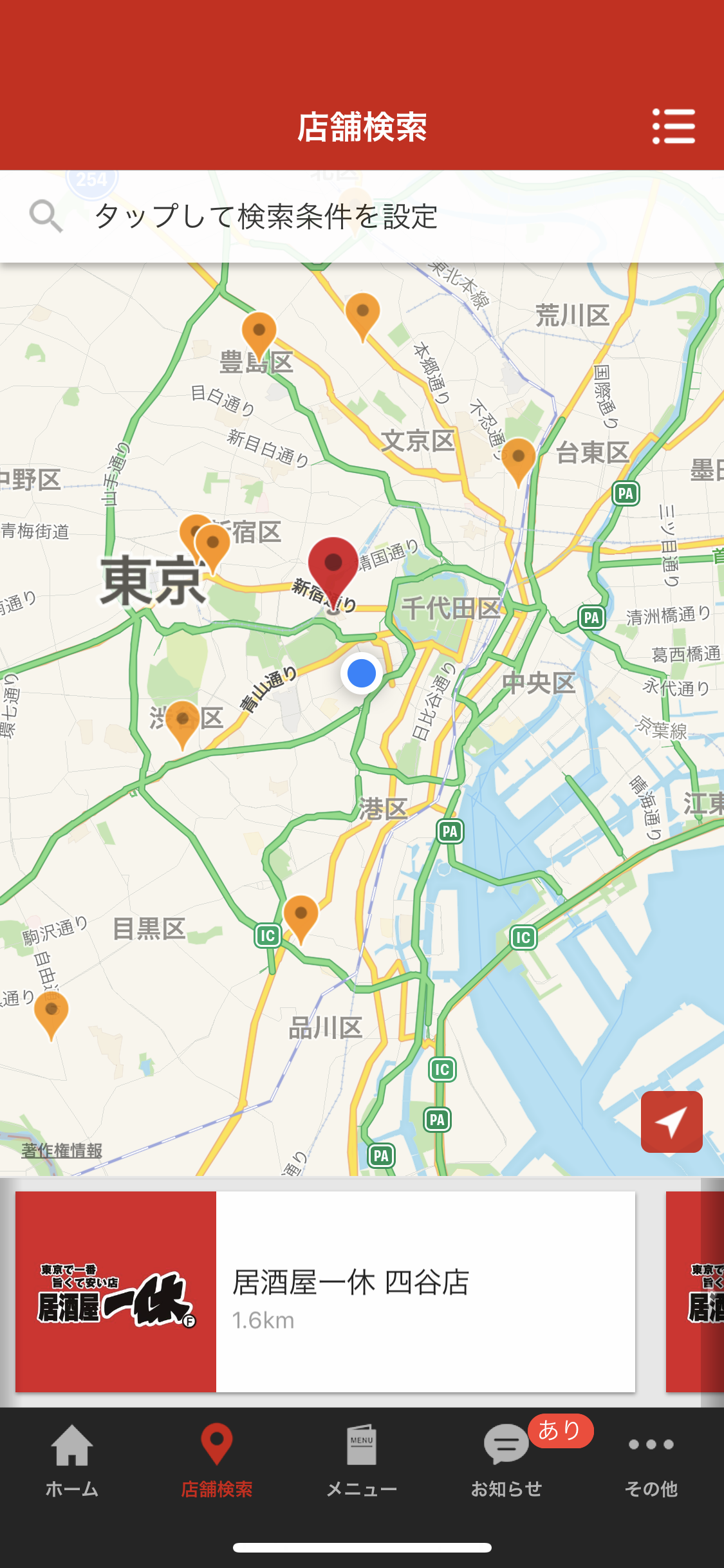Select the store pin in 渋谷区
This screenshot has height=1568, width=724.
pos(182,720)
